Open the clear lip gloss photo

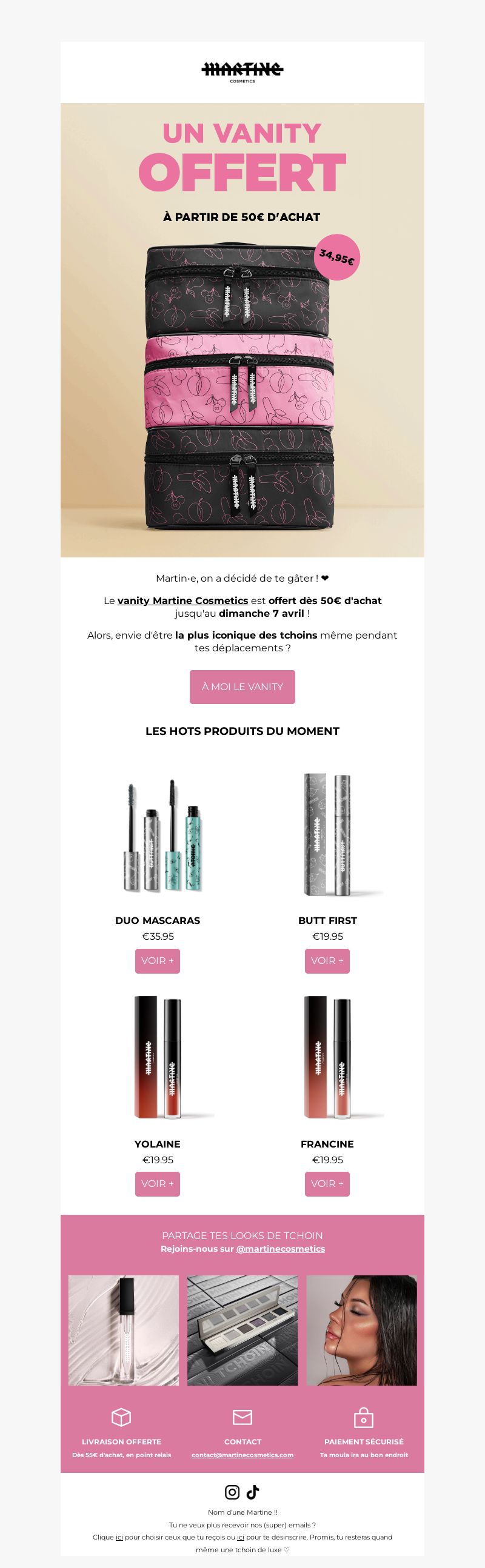point(124,1330)
